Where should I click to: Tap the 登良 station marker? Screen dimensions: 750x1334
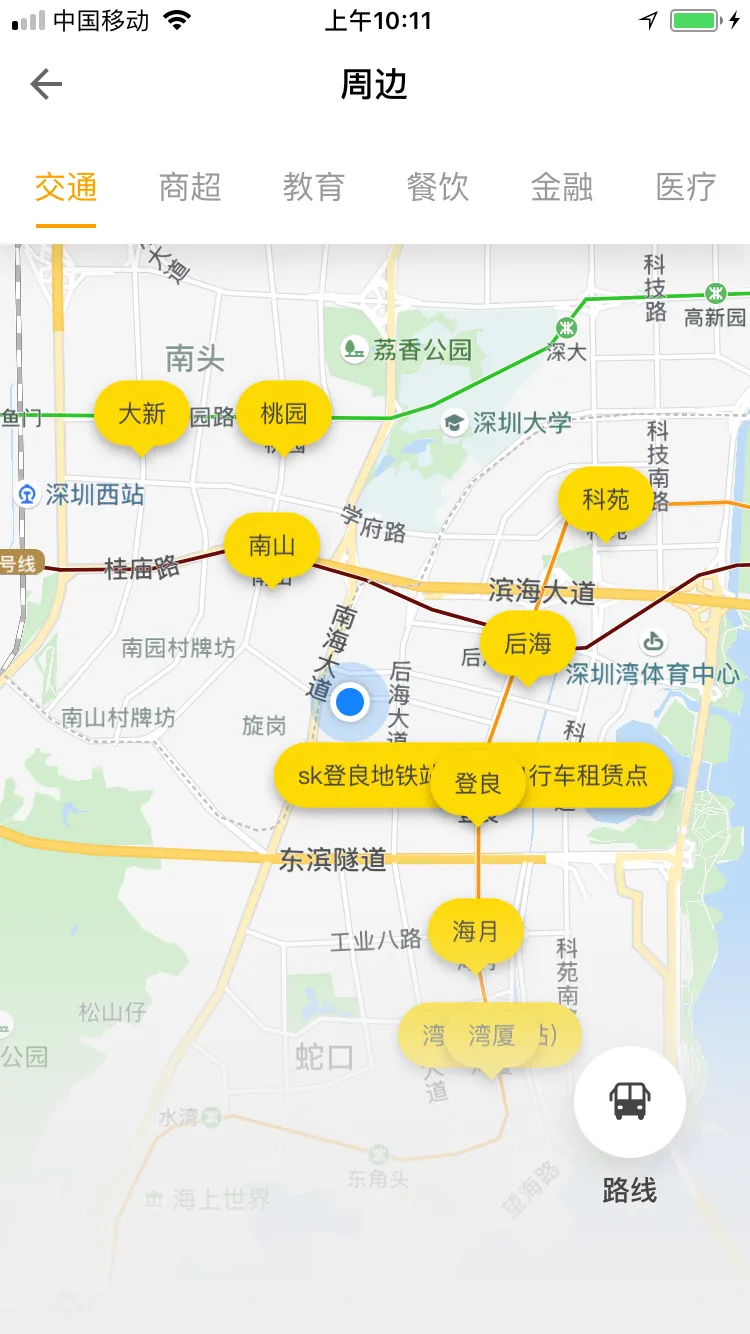point(478,783)
